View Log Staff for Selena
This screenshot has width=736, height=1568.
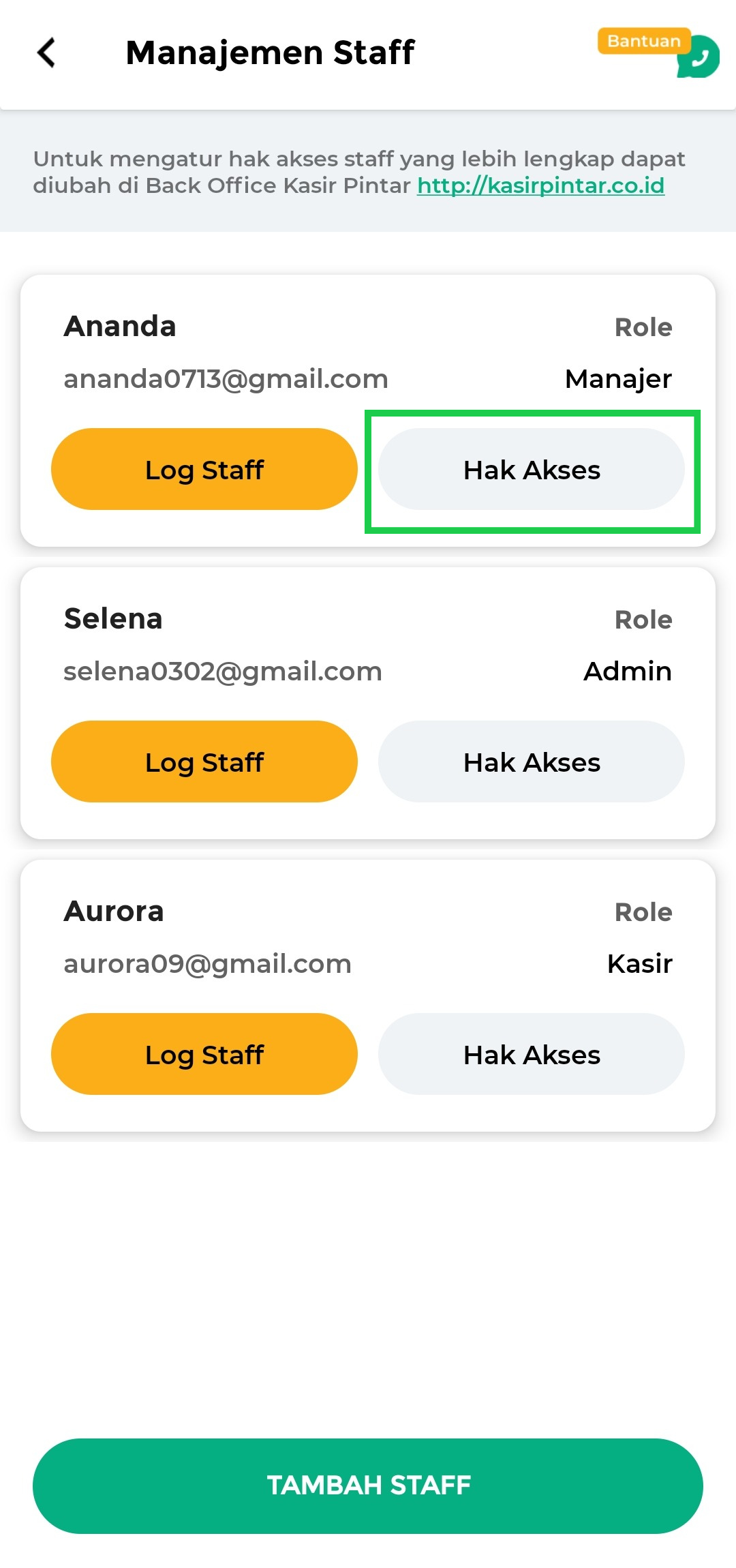click(x=204, y=762)
